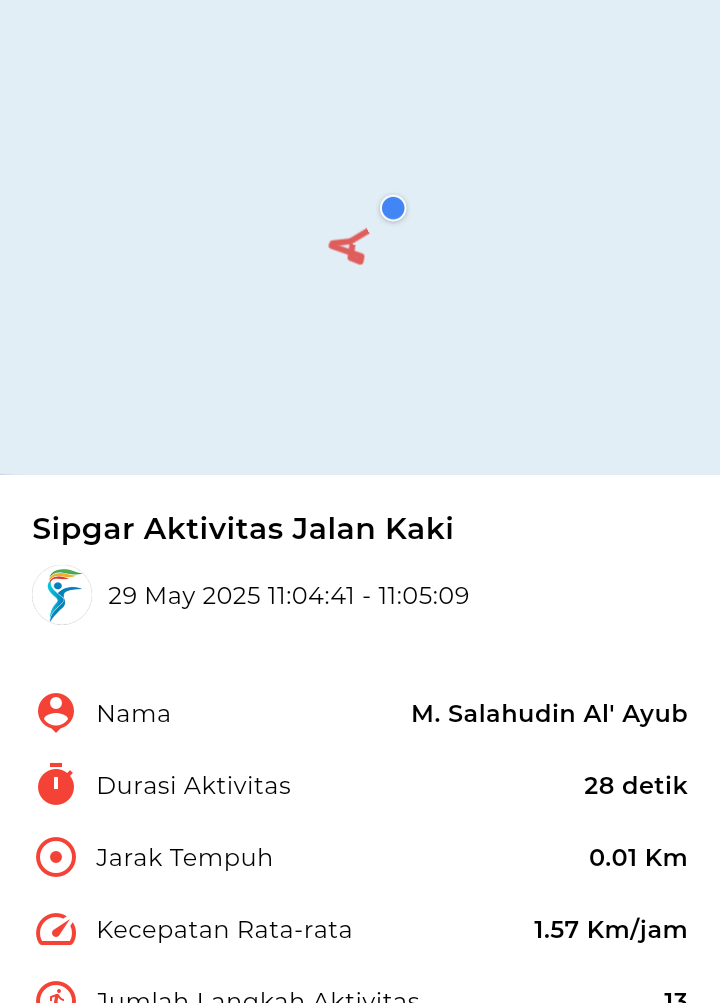Click the Durasi Aktivitas row label
Image resolution: width=720 pixels, height=1003 pixels.
click(x=193, y=786)
